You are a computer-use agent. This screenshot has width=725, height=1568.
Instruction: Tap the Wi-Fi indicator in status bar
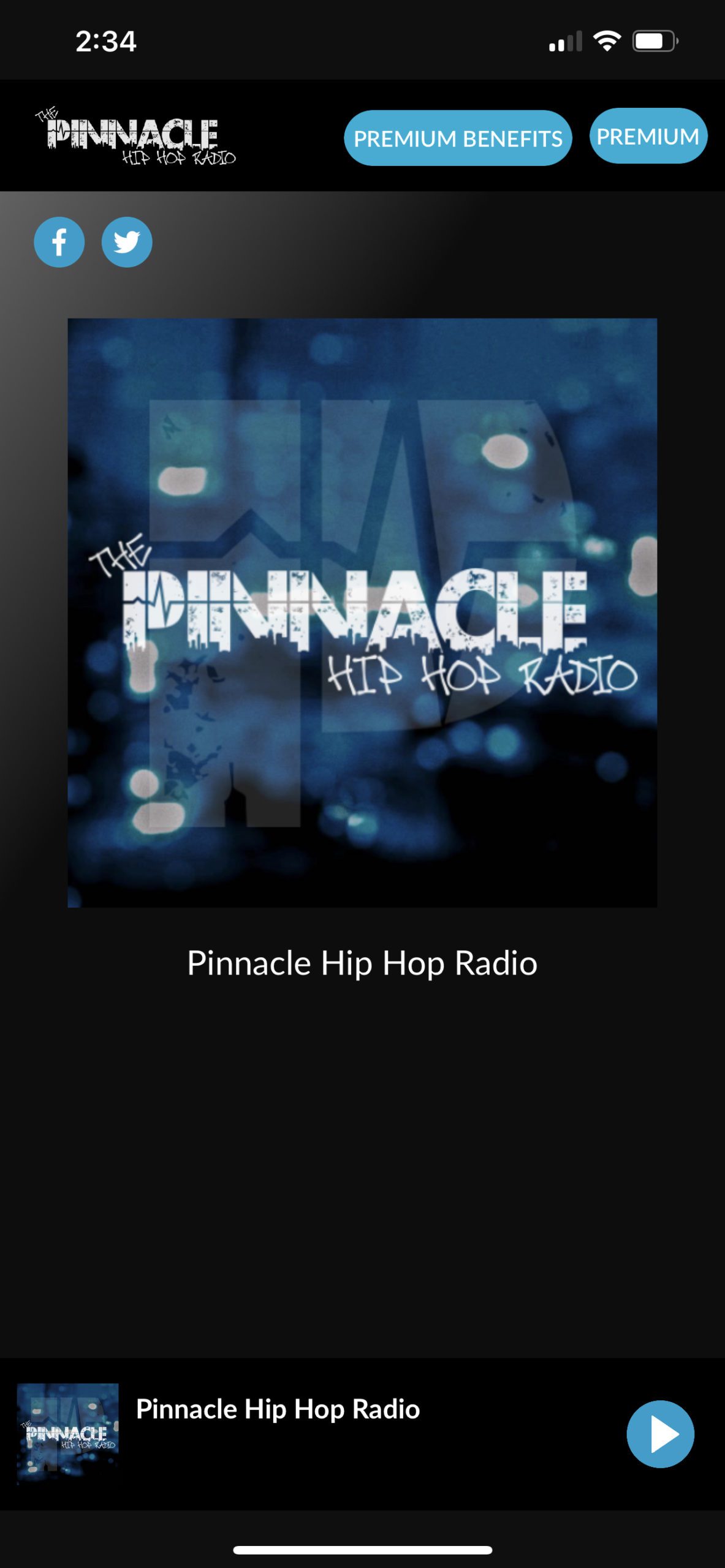coord(607,42)
